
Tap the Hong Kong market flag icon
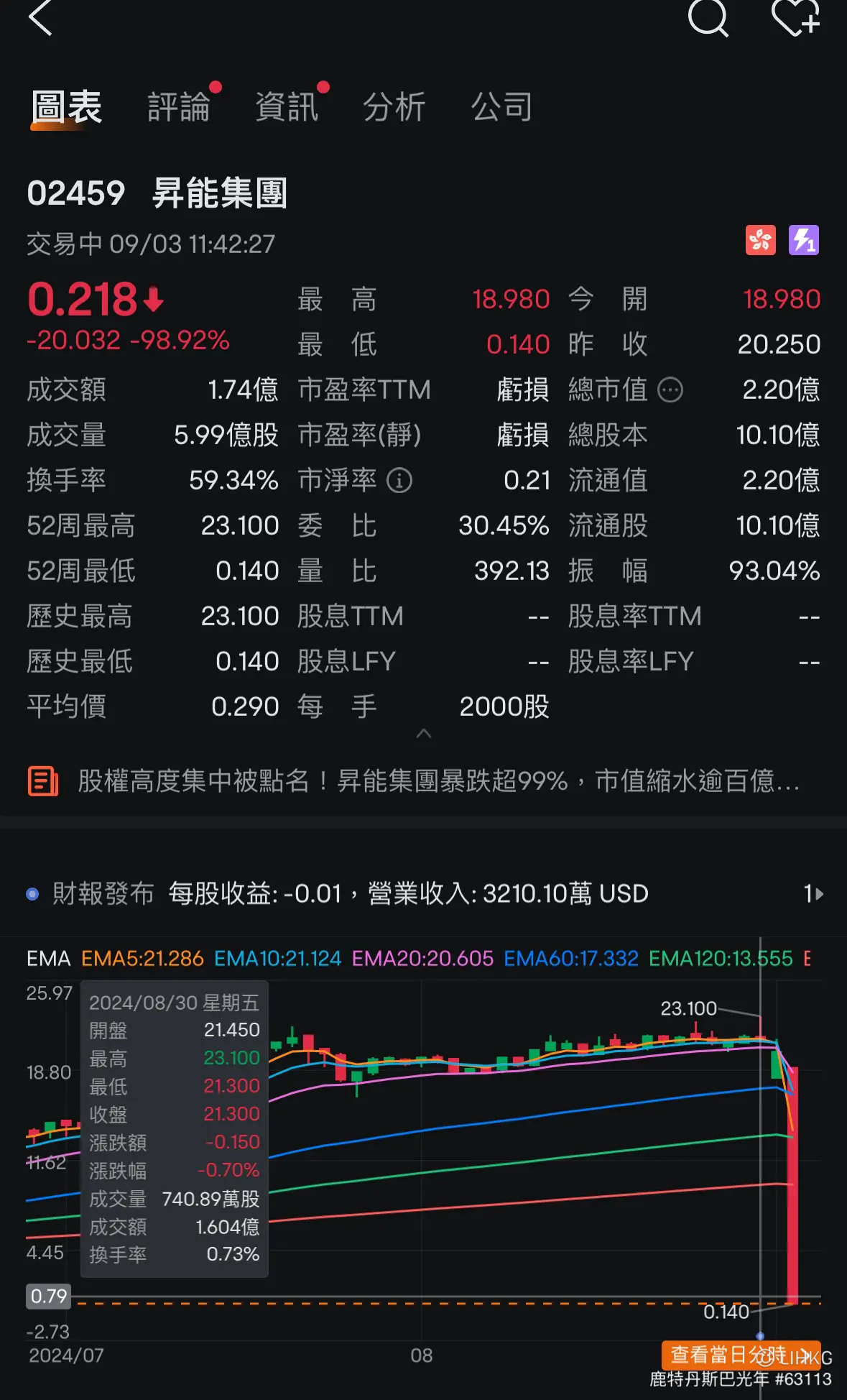(761, 240)
